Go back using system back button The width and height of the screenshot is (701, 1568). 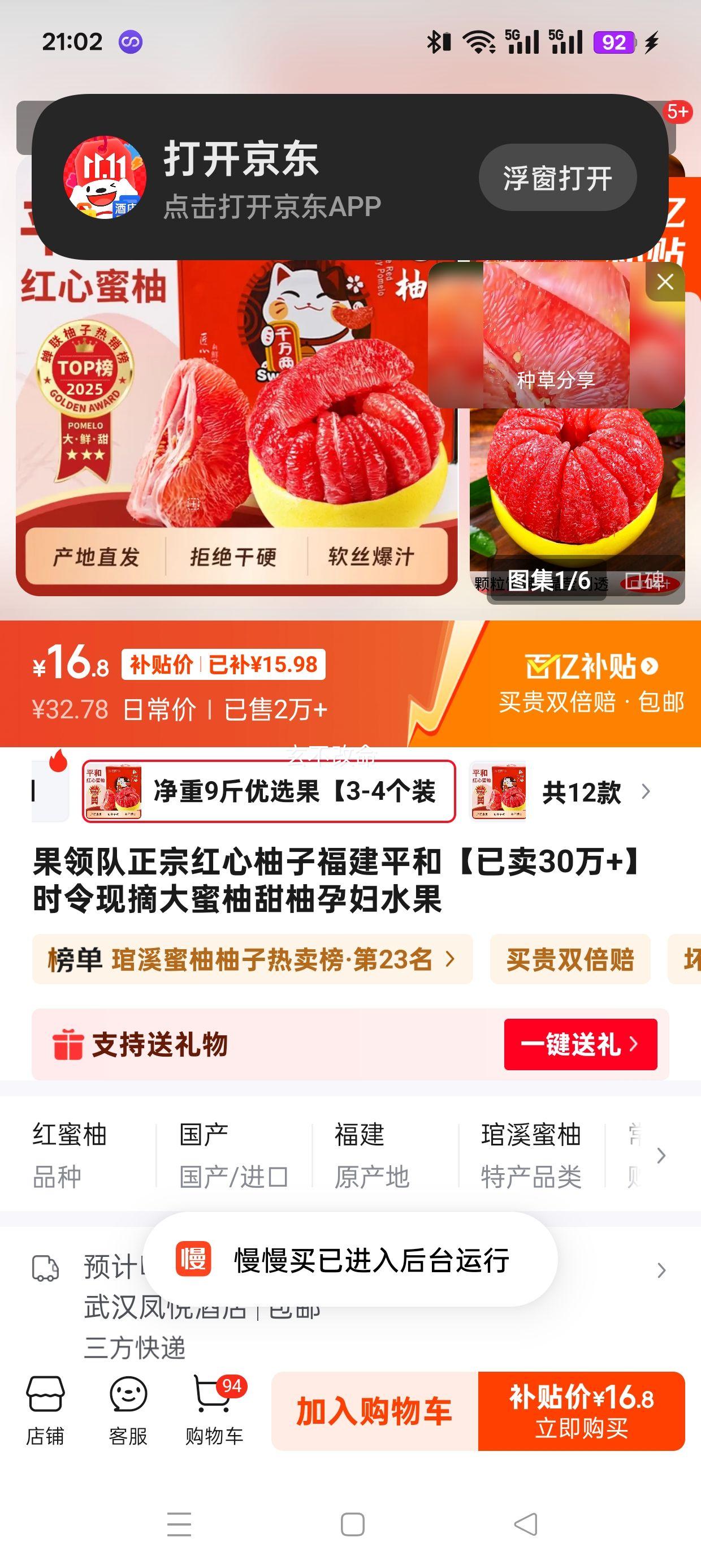(526, 1524)
